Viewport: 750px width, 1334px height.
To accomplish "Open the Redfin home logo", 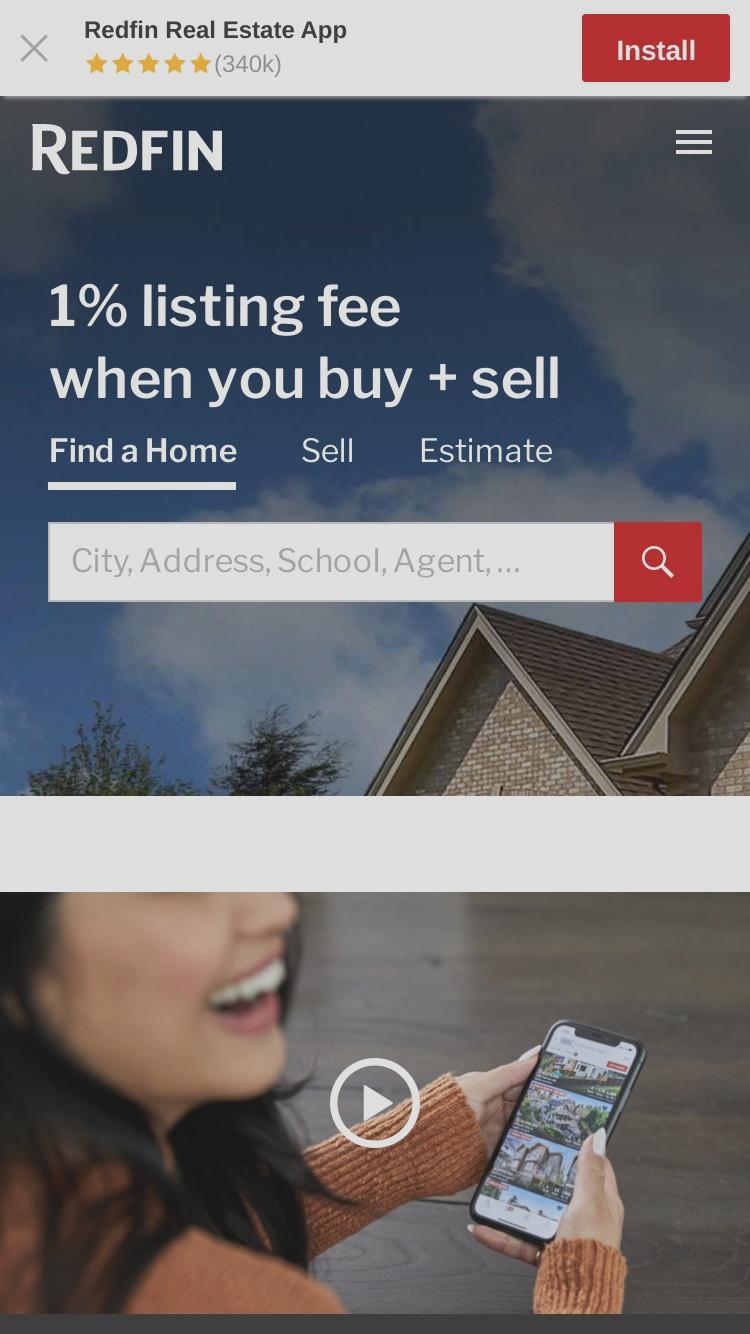I will 127,149.
